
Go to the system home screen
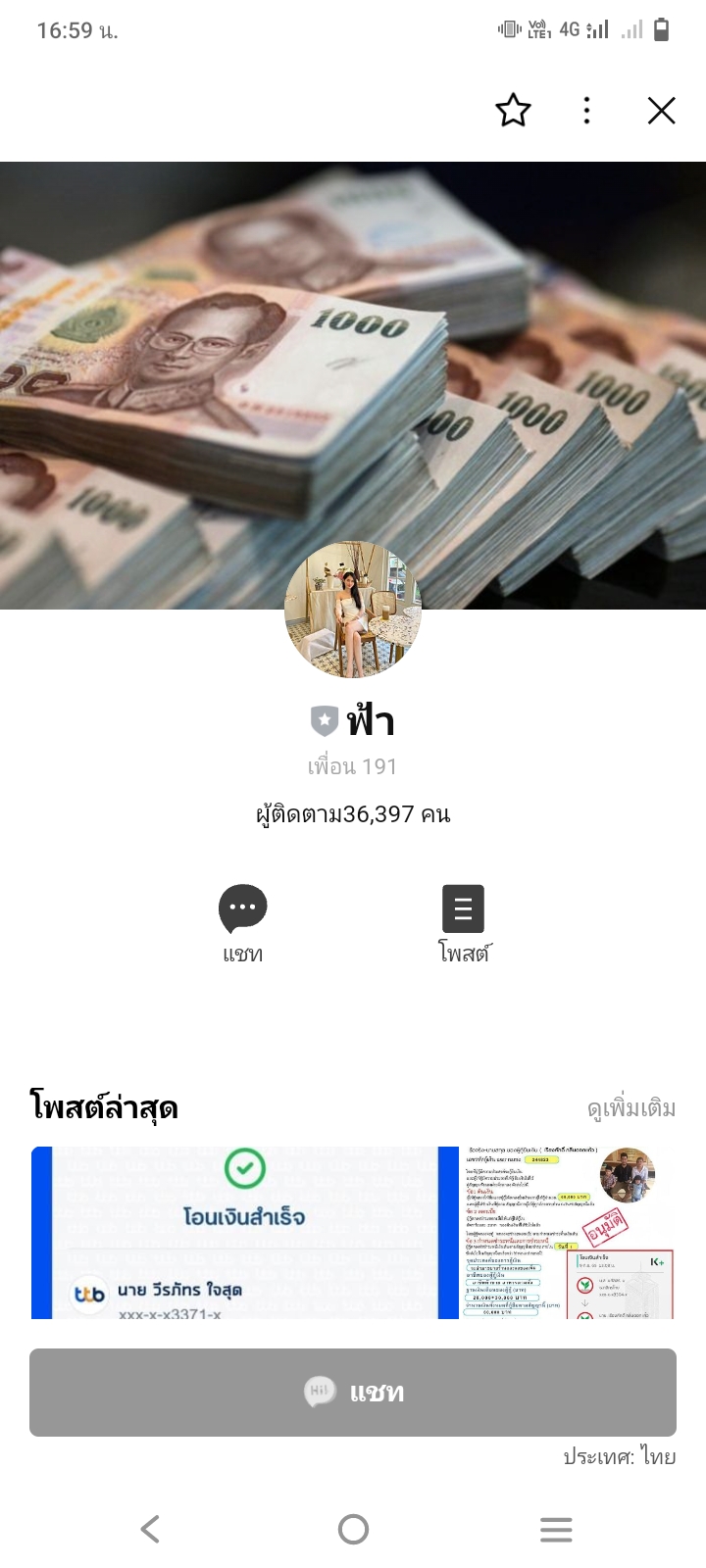point(353,1529)
